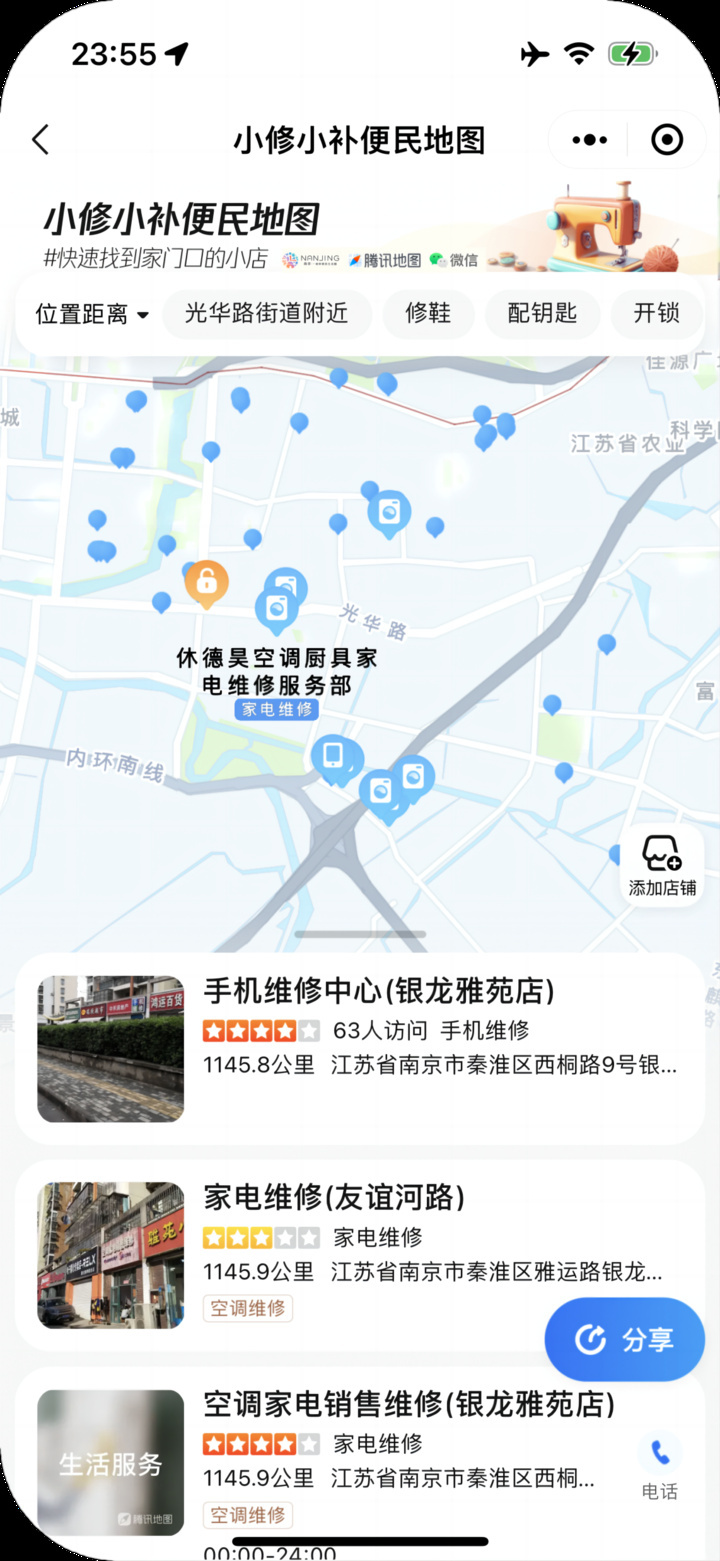This screenshot has height=1561, width=720.
Task: Tap the orange lock marker on the map
Action: tap(206, 582)
